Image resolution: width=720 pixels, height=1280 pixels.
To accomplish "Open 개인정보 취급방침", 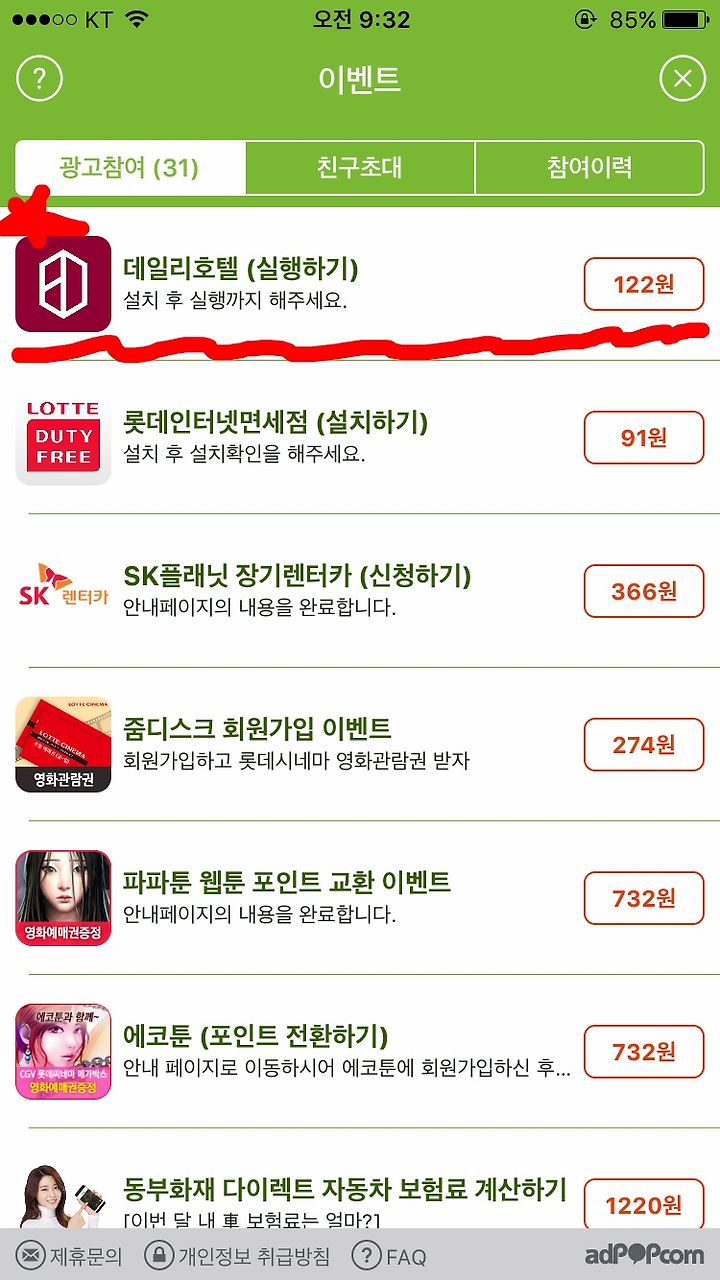I will pyautogui.click(x=237, y=1256).
